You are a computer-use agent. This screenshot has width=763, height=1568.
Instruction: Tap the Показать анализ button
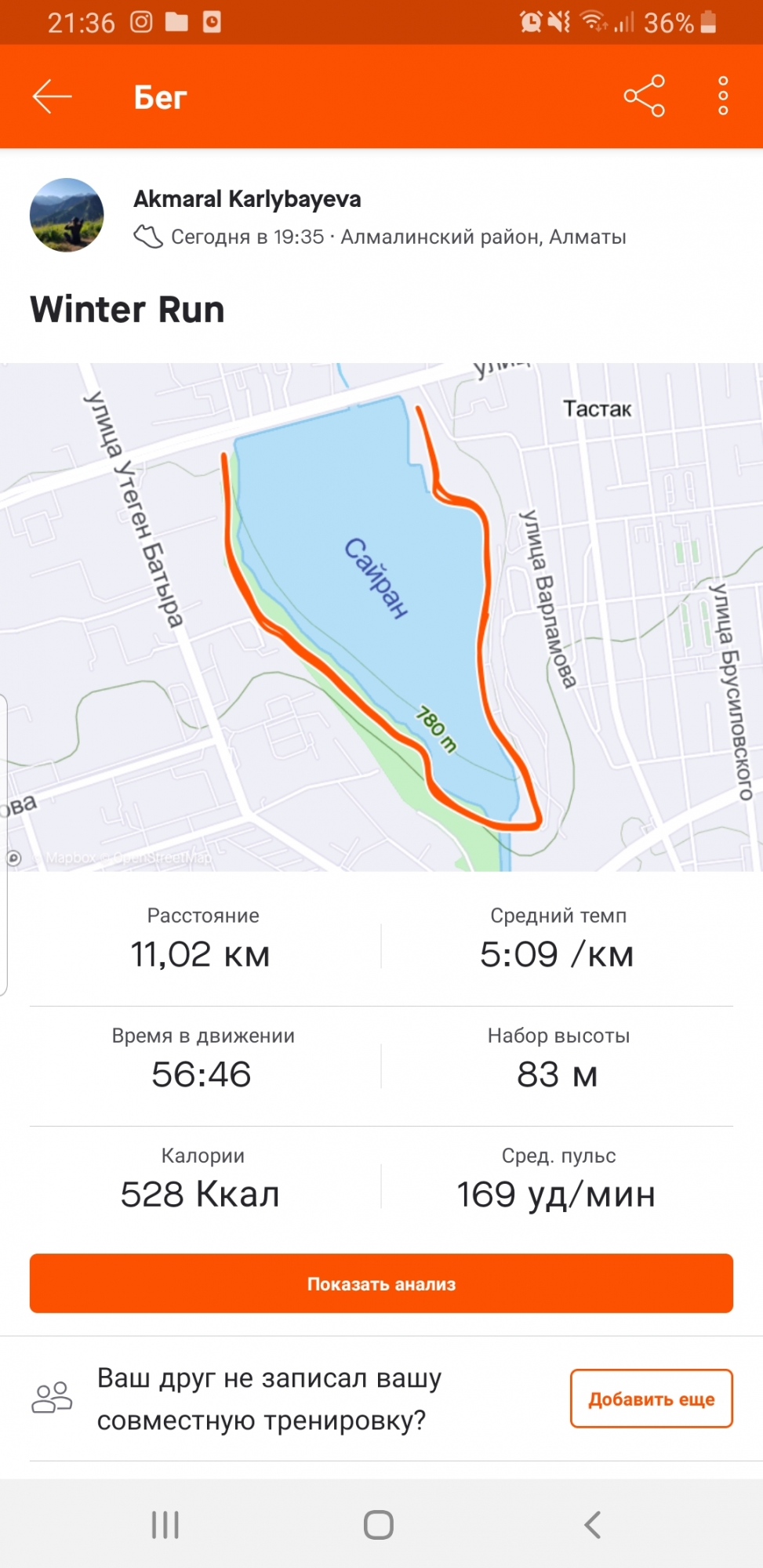381,1283
